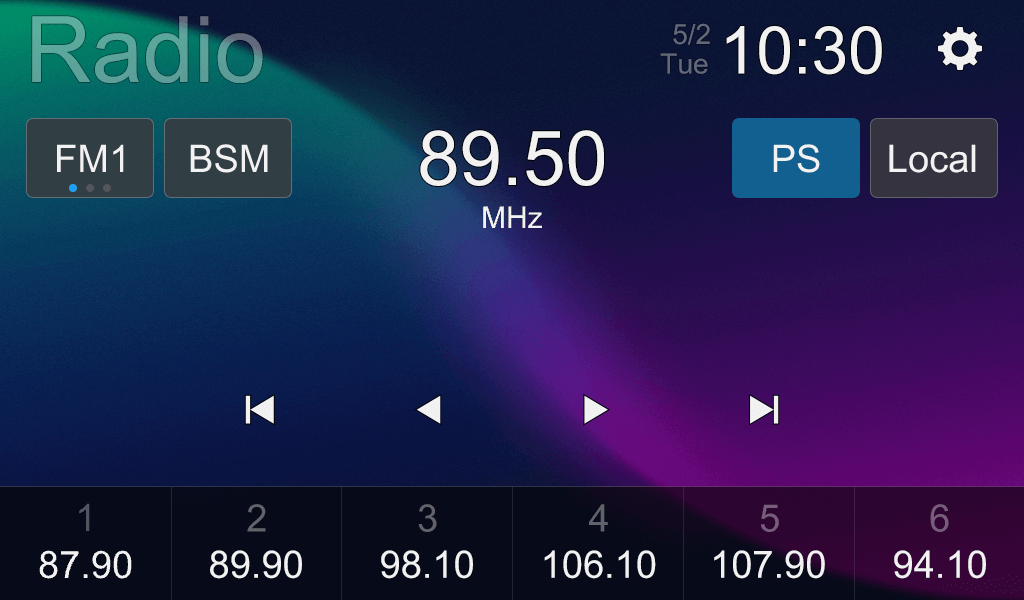Seek to the previous station
This screenshot has height=600, width=1024.
pos(260,410)
